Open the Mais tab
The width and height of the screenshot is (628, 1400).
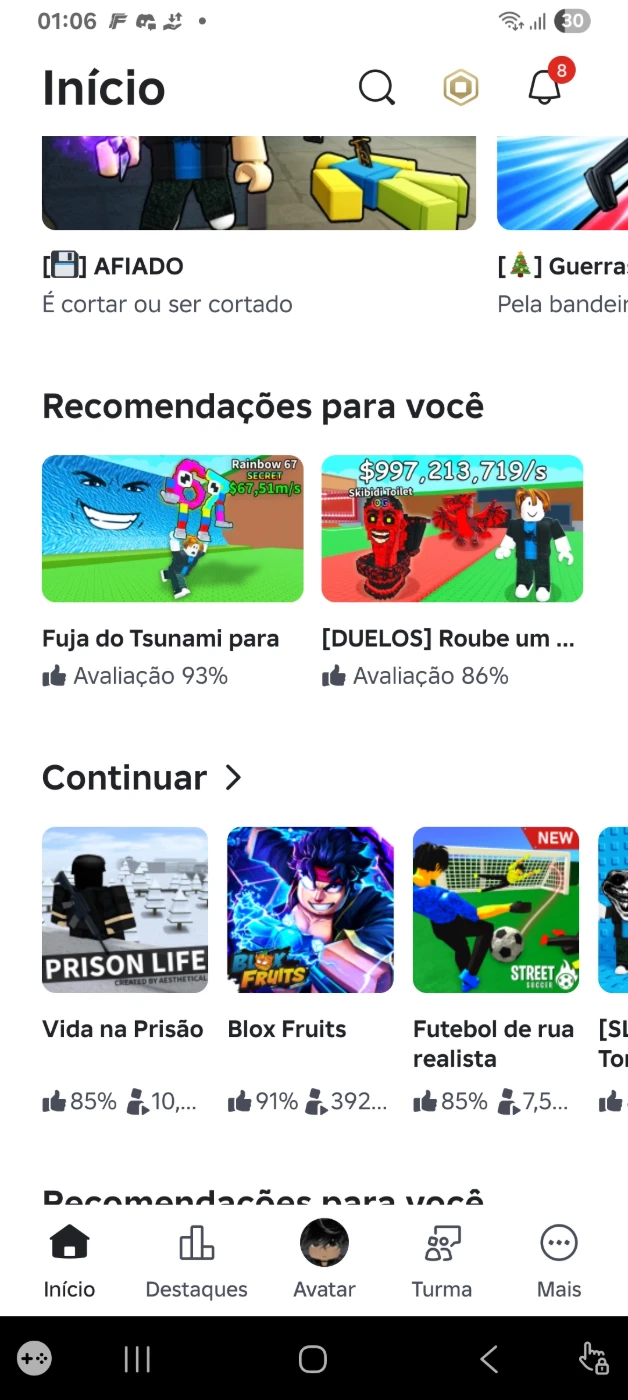click(x=558, y=1262)
